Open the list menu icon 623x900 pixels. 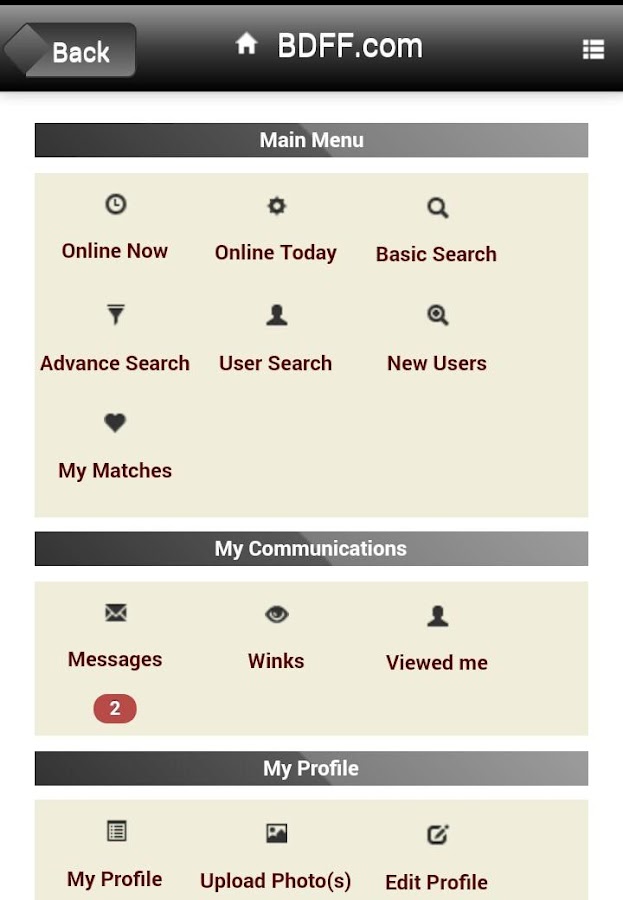(x=593, y=49)
